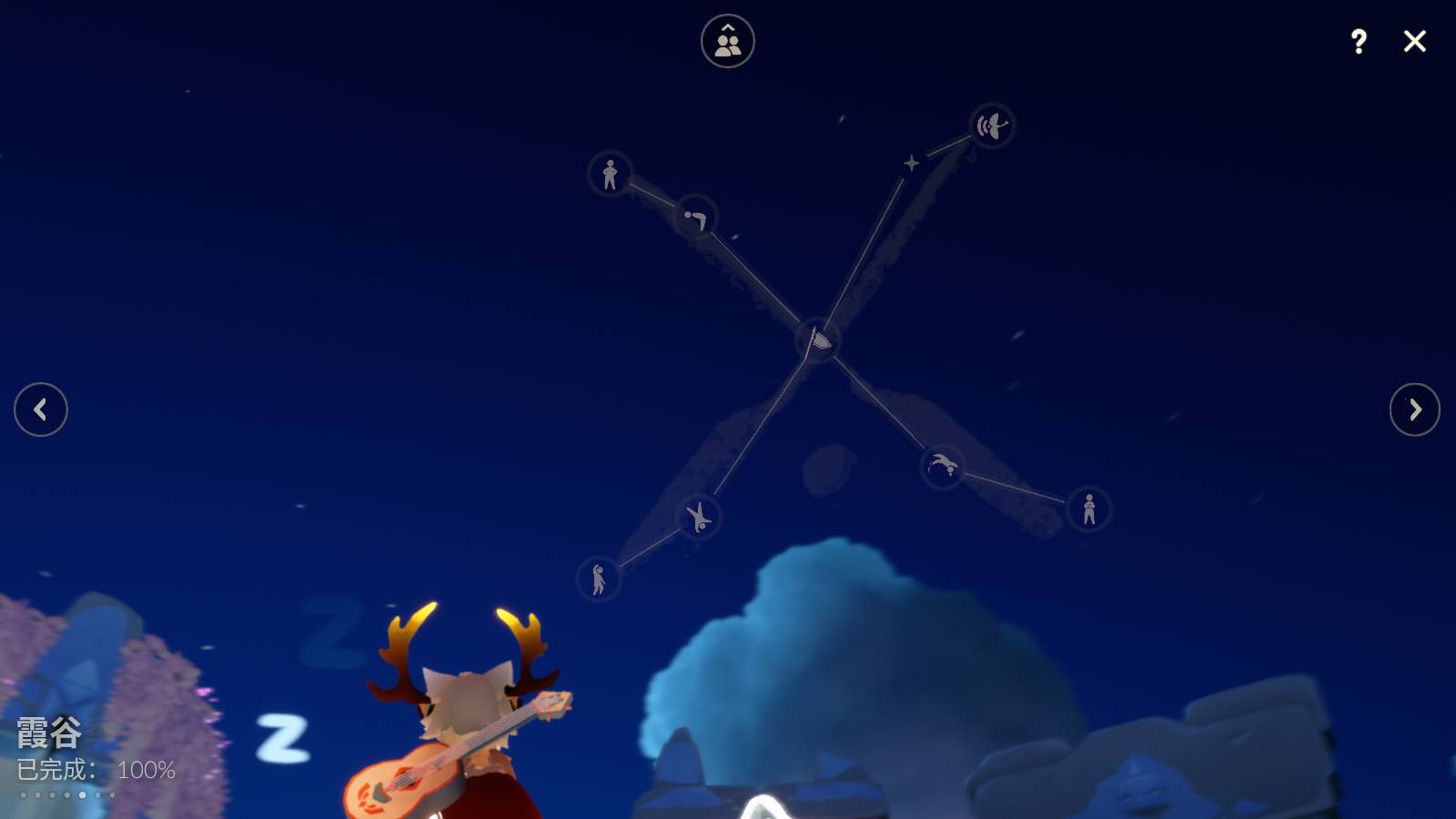Go to next constellation with right arrow
The width and height of the screenshot is (1456, 819).
1414,409
